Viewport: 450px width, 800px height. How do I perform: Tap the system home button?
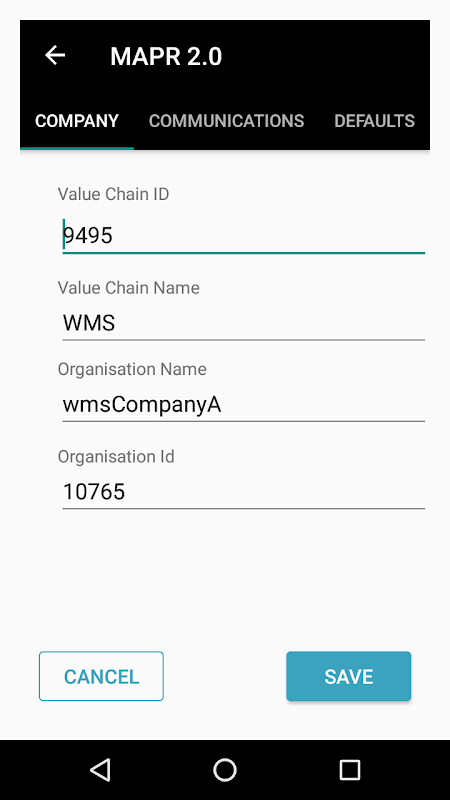(225, 769)
